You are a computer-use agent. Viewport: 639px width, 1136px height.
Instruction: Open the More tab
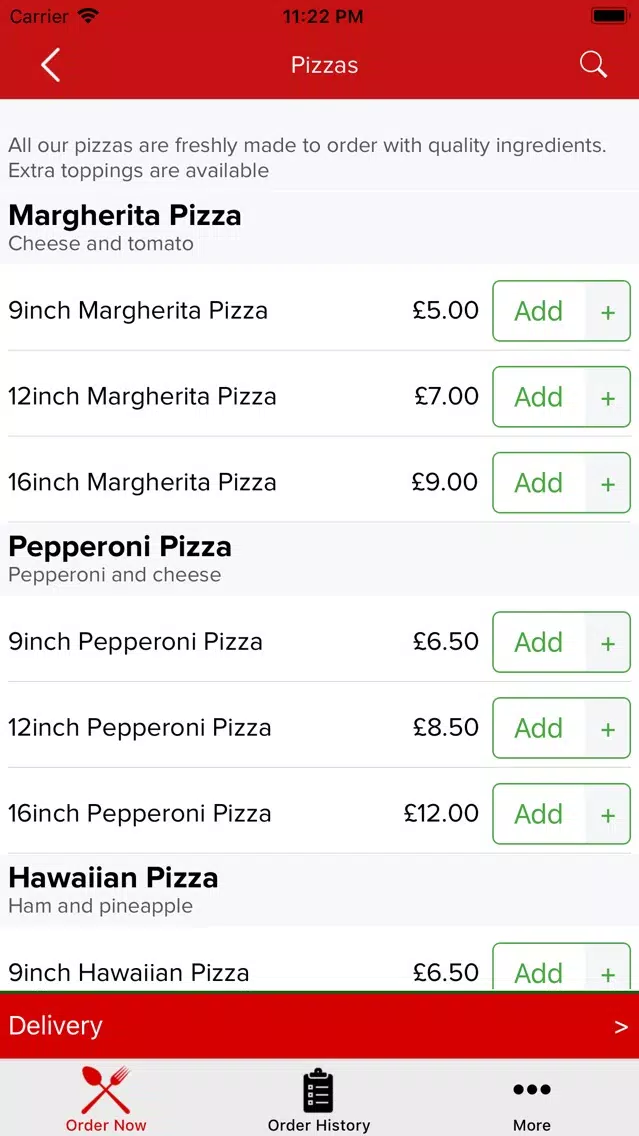(532, 1100)
